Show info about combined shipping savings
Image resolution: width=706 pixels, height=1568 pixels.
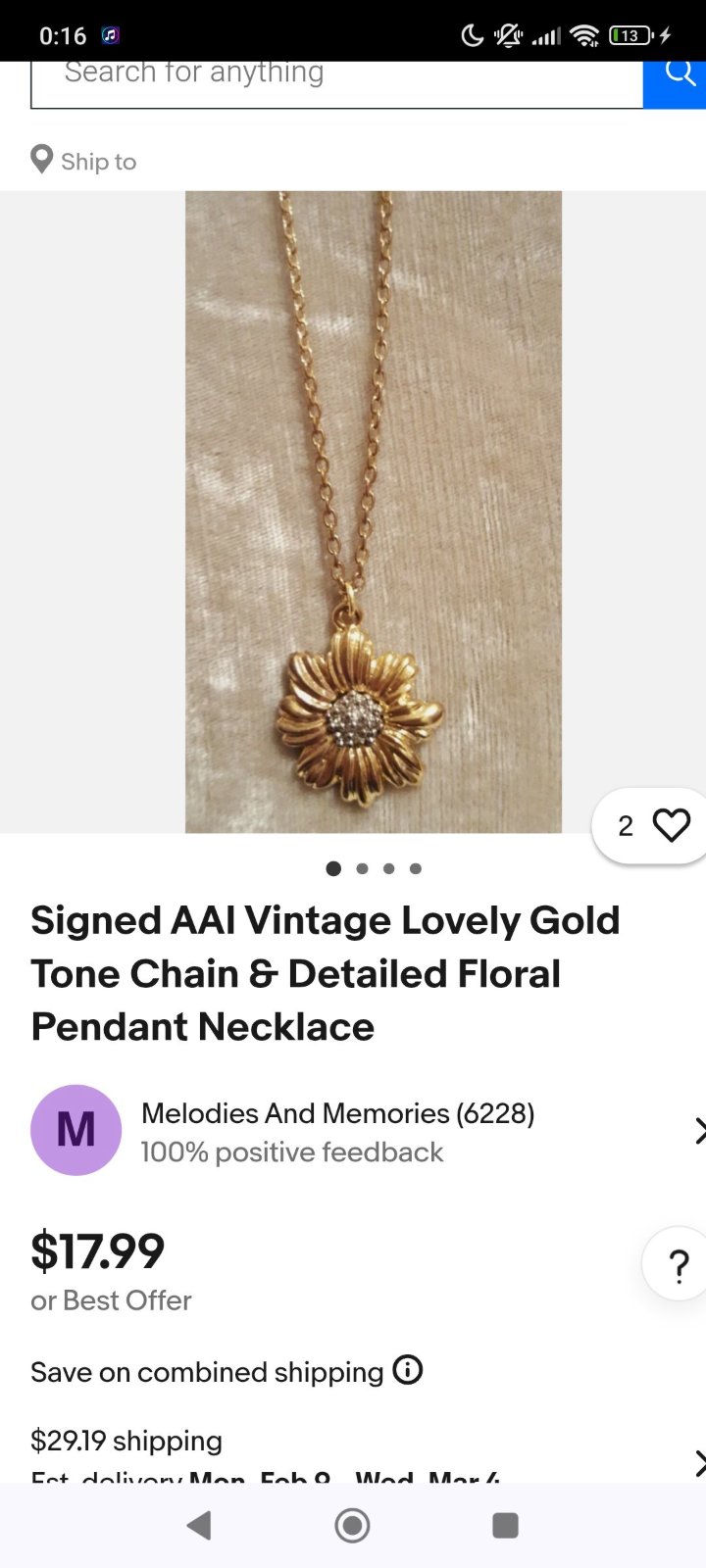click(x=408, y=1370)
